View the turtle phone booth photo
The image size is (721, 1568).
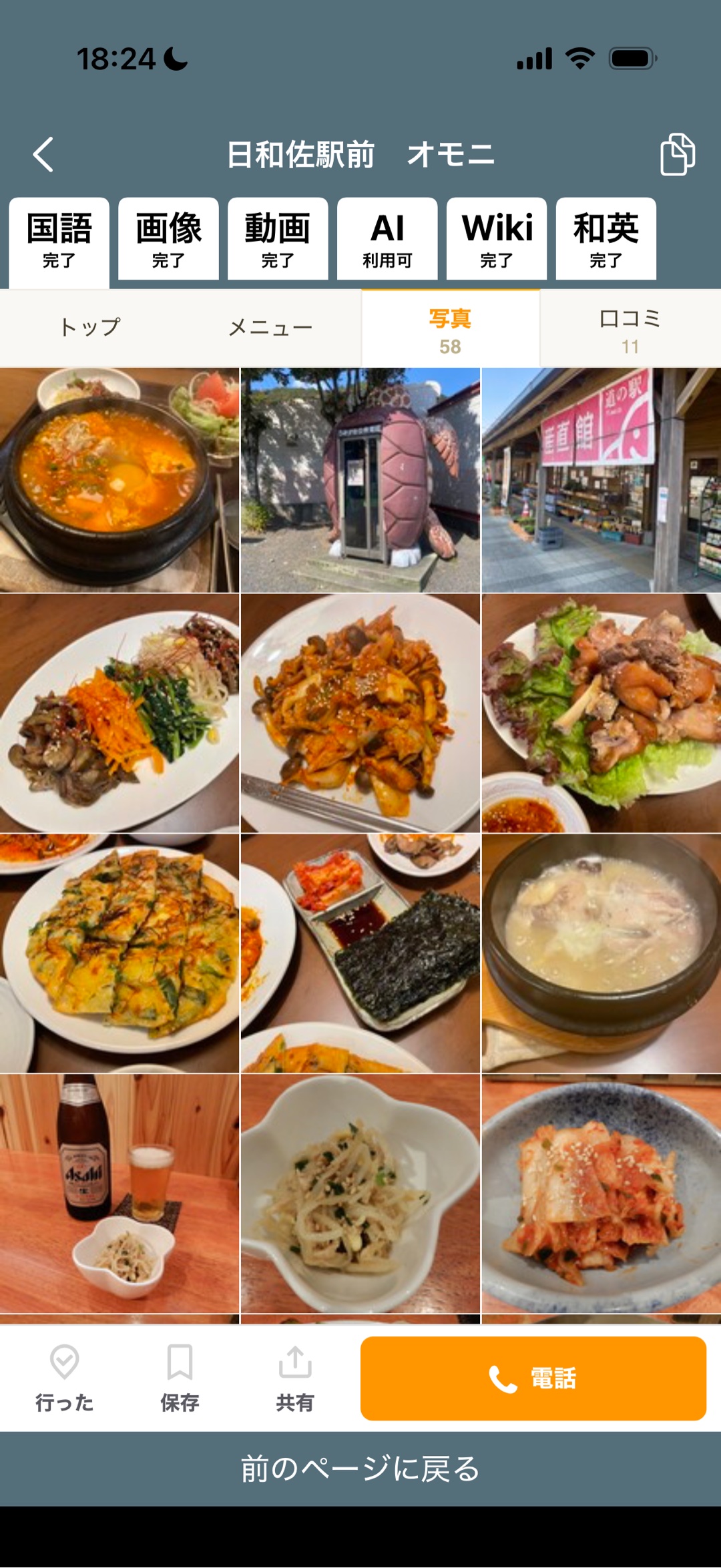[360, 480]
